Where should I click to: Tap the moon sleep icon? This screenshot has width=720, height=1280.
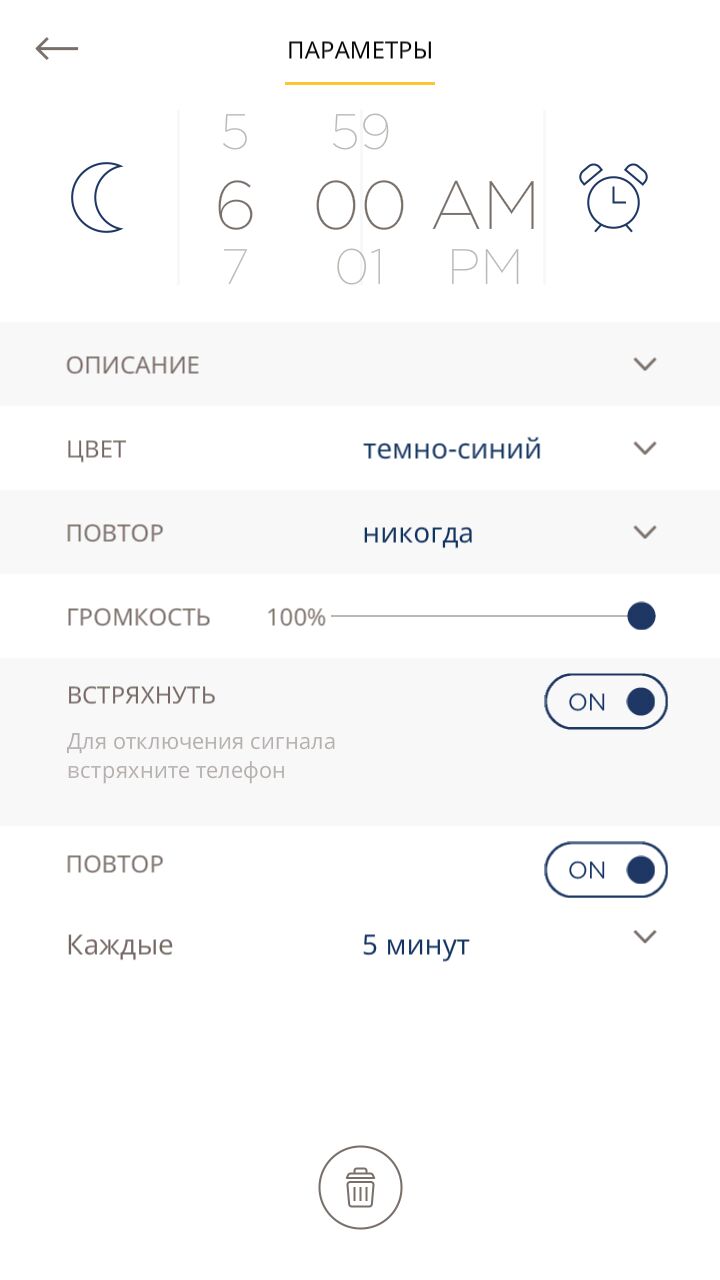[98, 199]
